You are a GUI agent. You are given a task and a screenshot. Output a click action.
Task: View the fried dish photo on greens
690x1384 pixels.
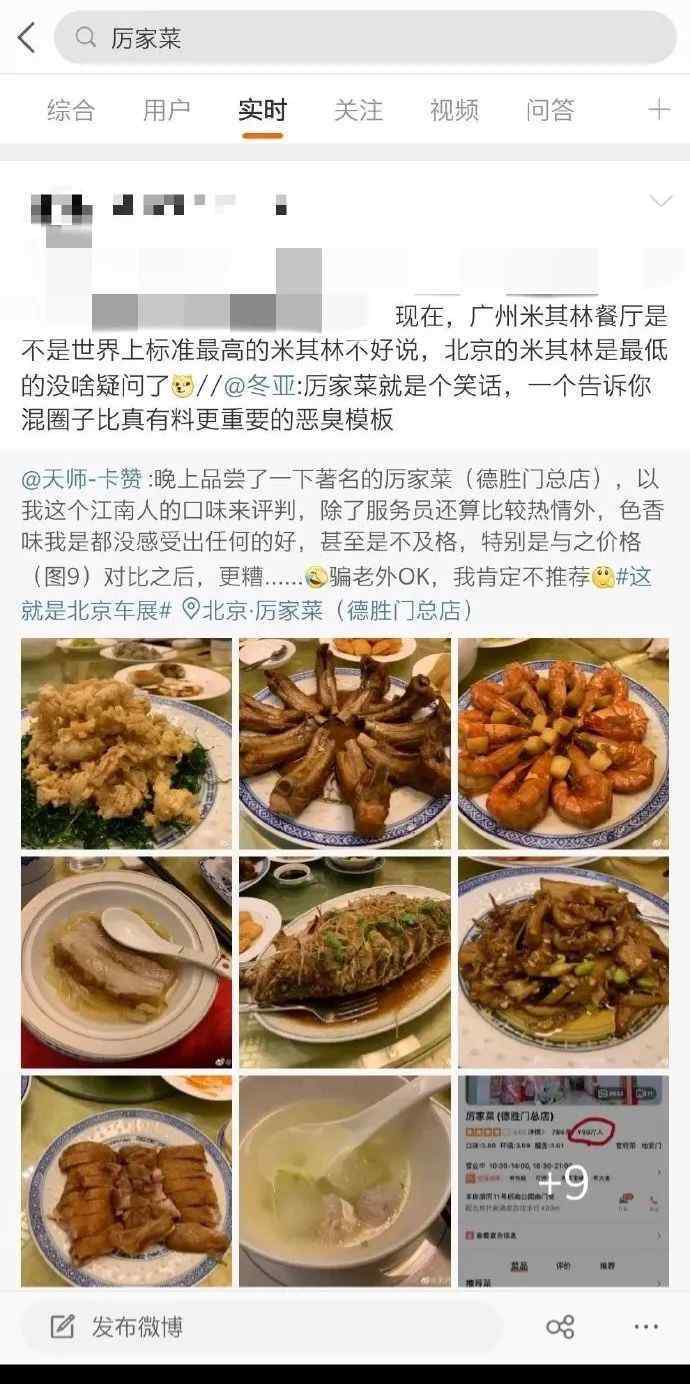click(126, 744)
